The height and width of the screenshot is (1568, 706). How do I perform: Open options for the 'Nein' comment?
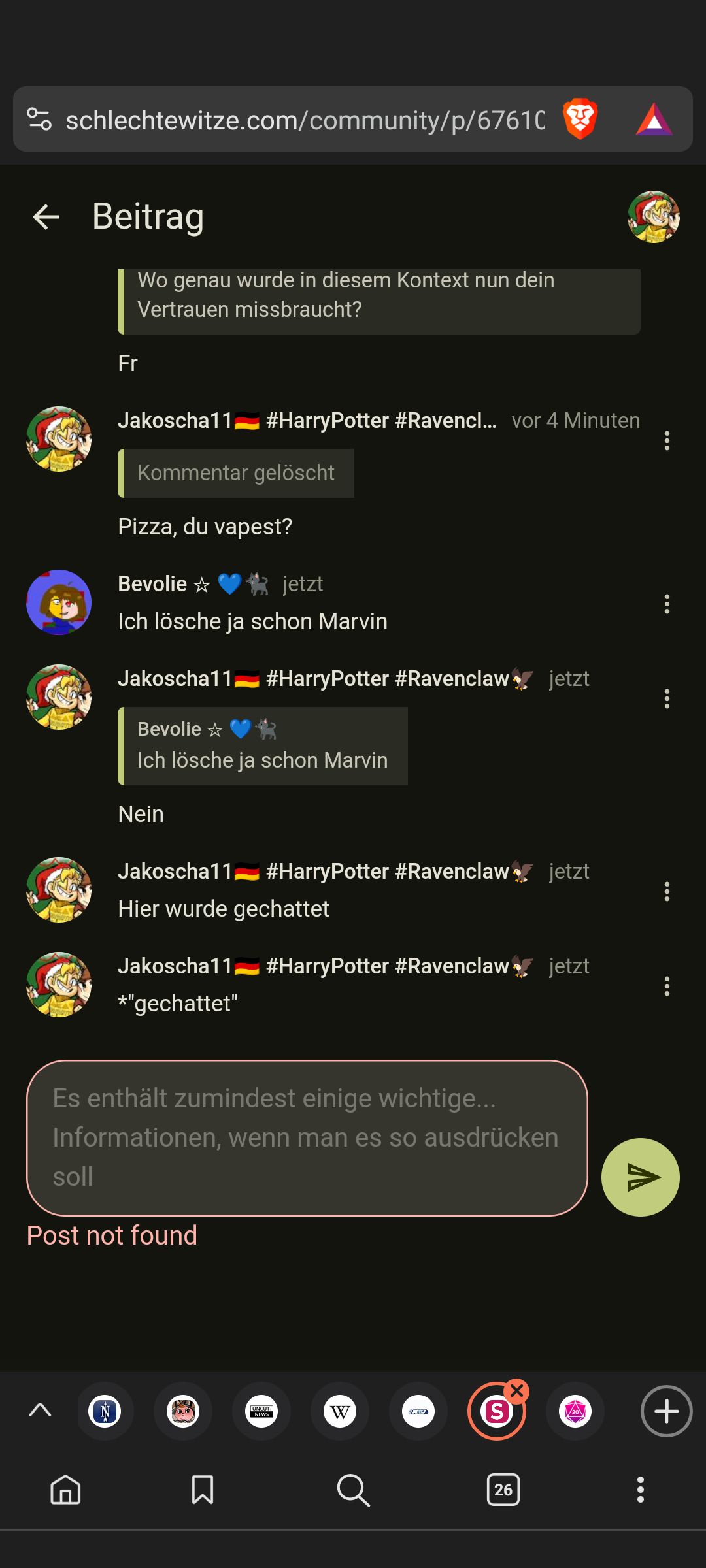click(667, 699)
